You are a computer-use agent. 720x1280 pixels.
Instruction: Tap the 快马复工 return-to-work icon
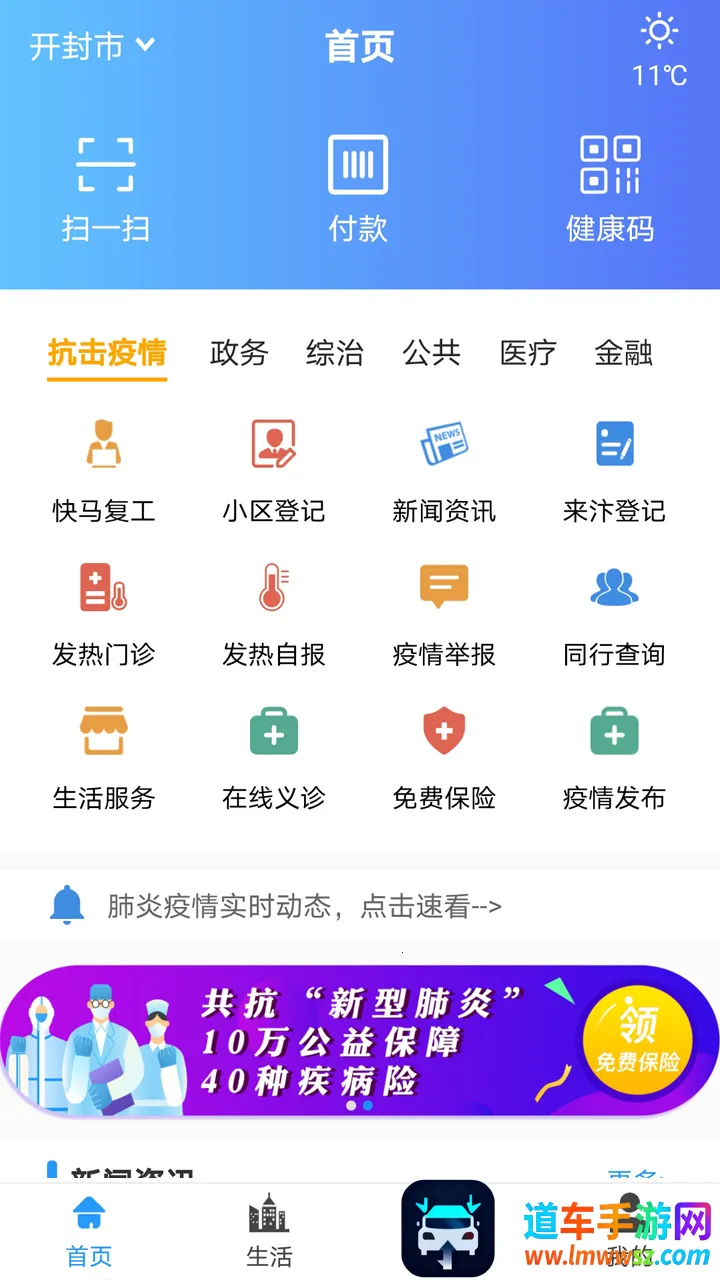(x=103, y=465)
